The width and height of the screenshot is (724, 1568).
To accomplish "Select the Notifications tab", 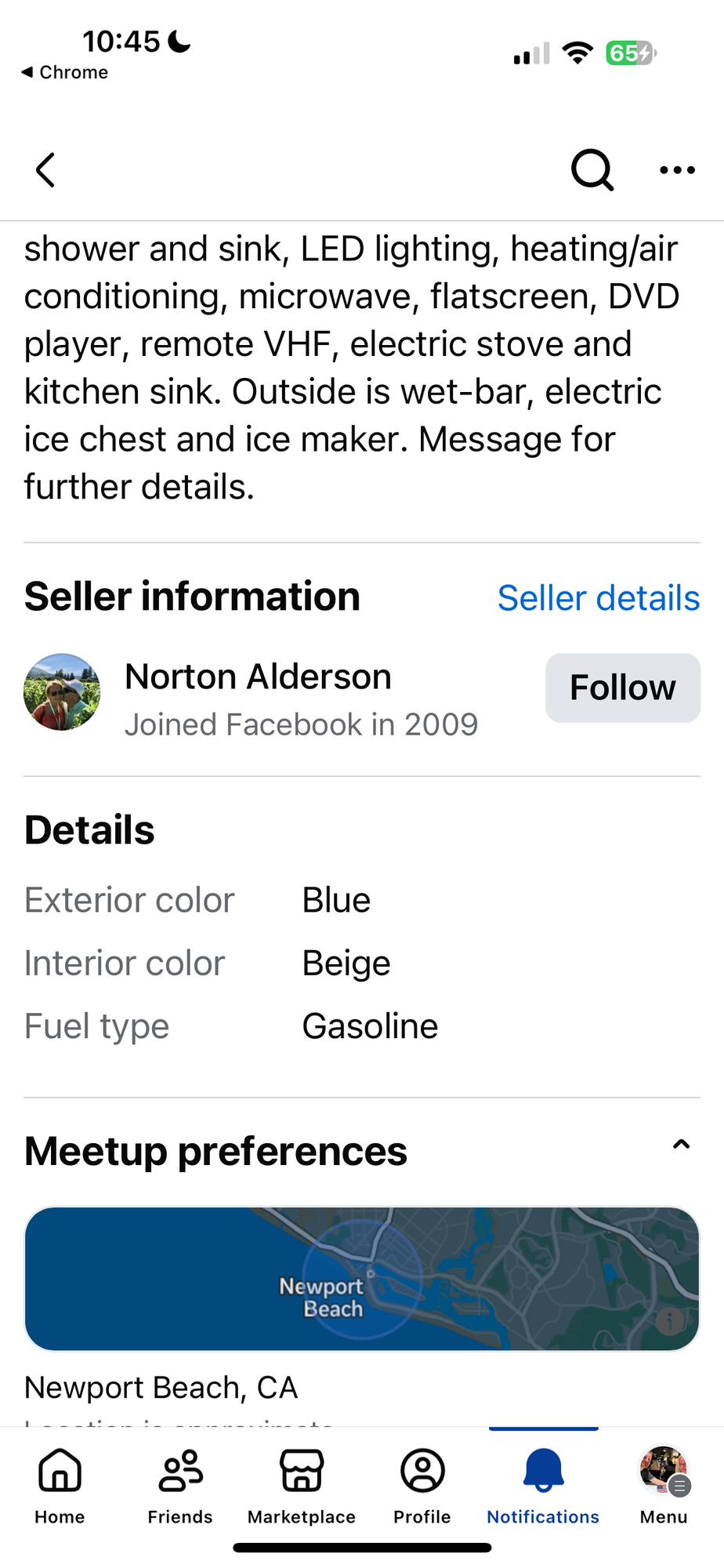I will (543, 1484).
